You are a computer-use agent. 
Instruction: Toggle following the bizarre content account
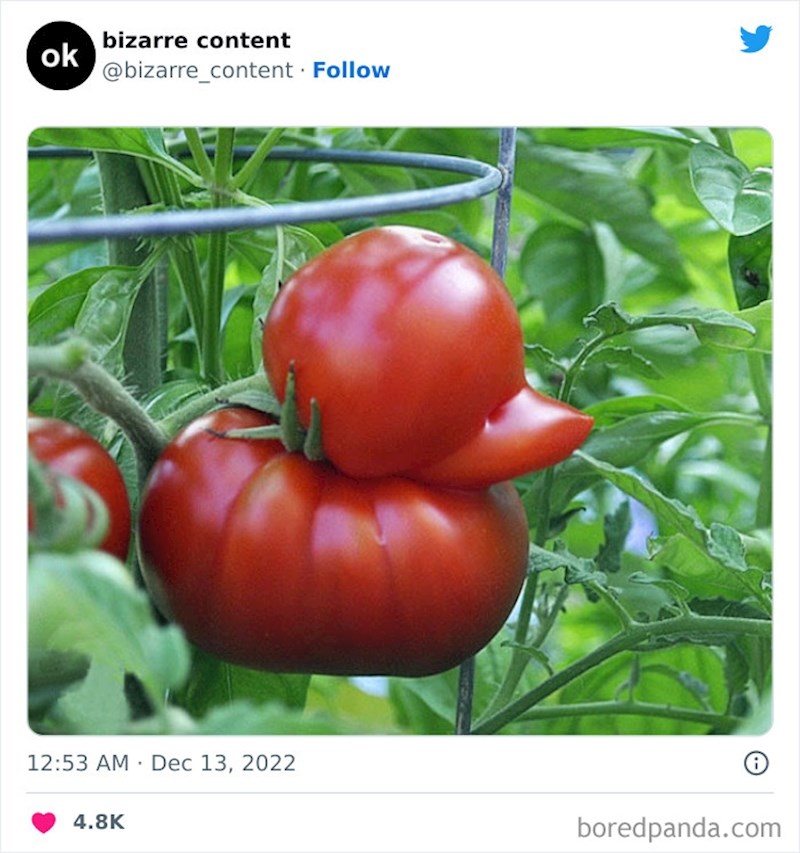point(352,70)
